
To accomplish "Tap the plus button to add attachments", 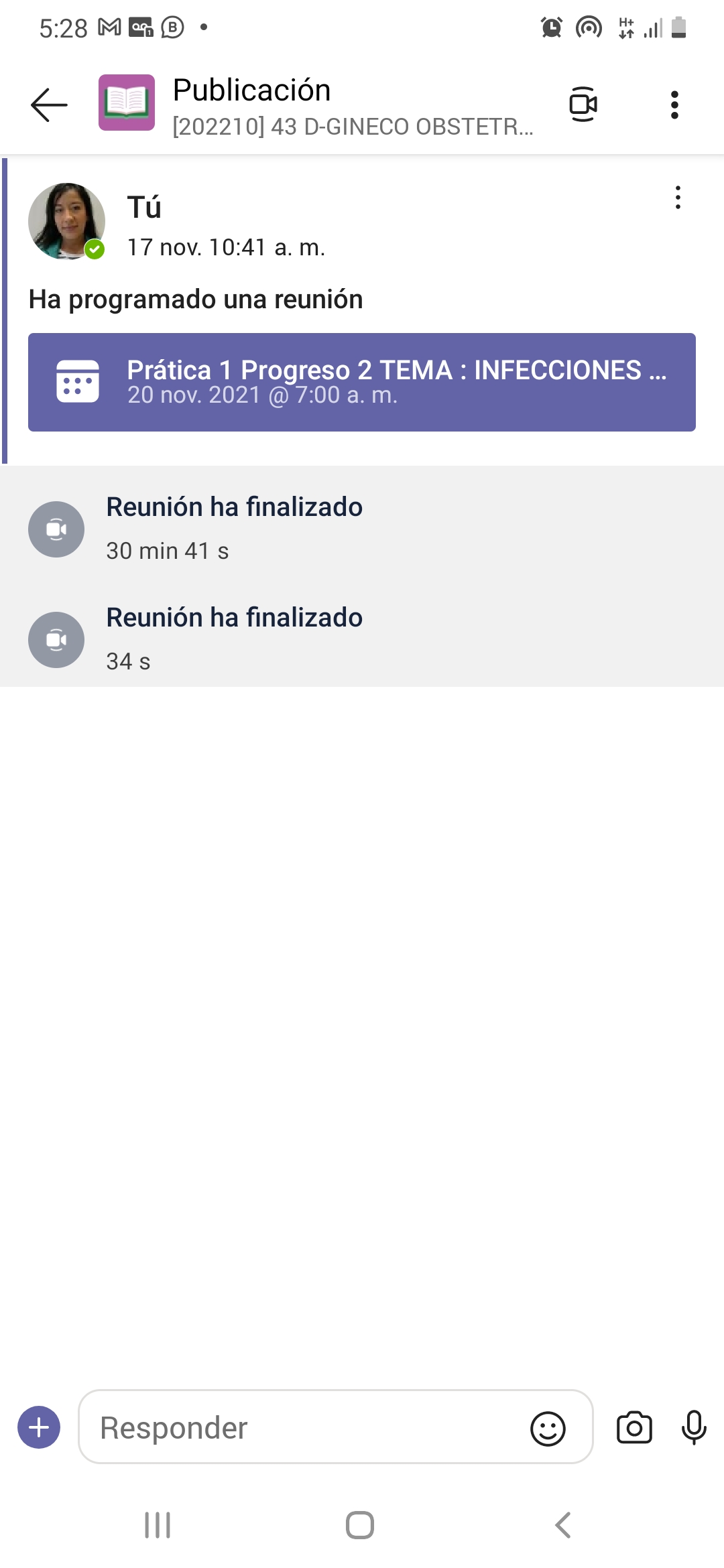I will pos(39,1427).
